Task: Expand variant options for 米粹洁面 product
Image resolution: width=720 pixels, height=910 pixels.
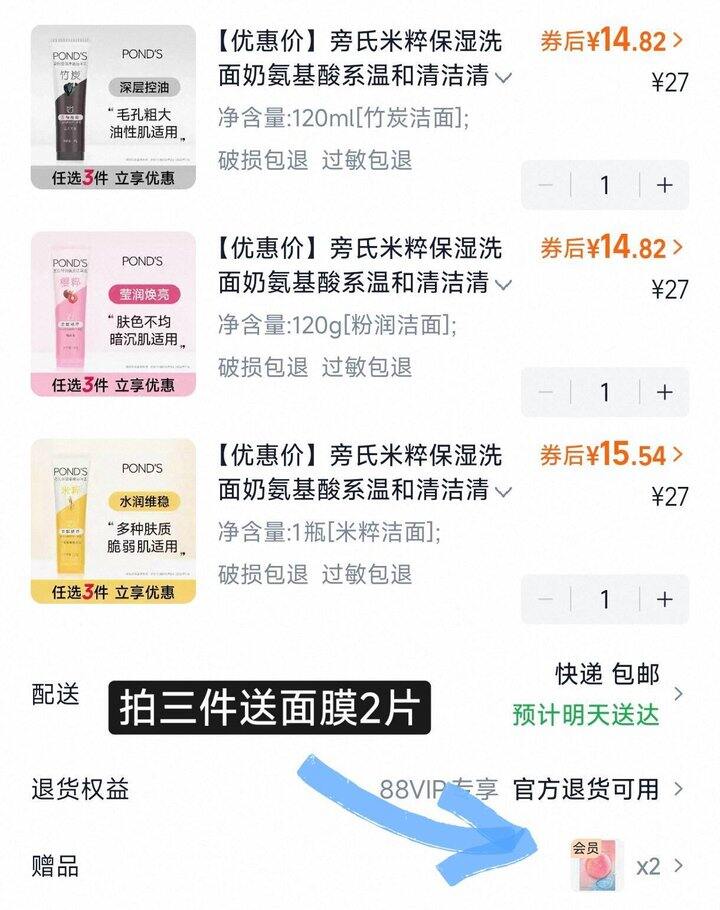Action: [504, 492]
